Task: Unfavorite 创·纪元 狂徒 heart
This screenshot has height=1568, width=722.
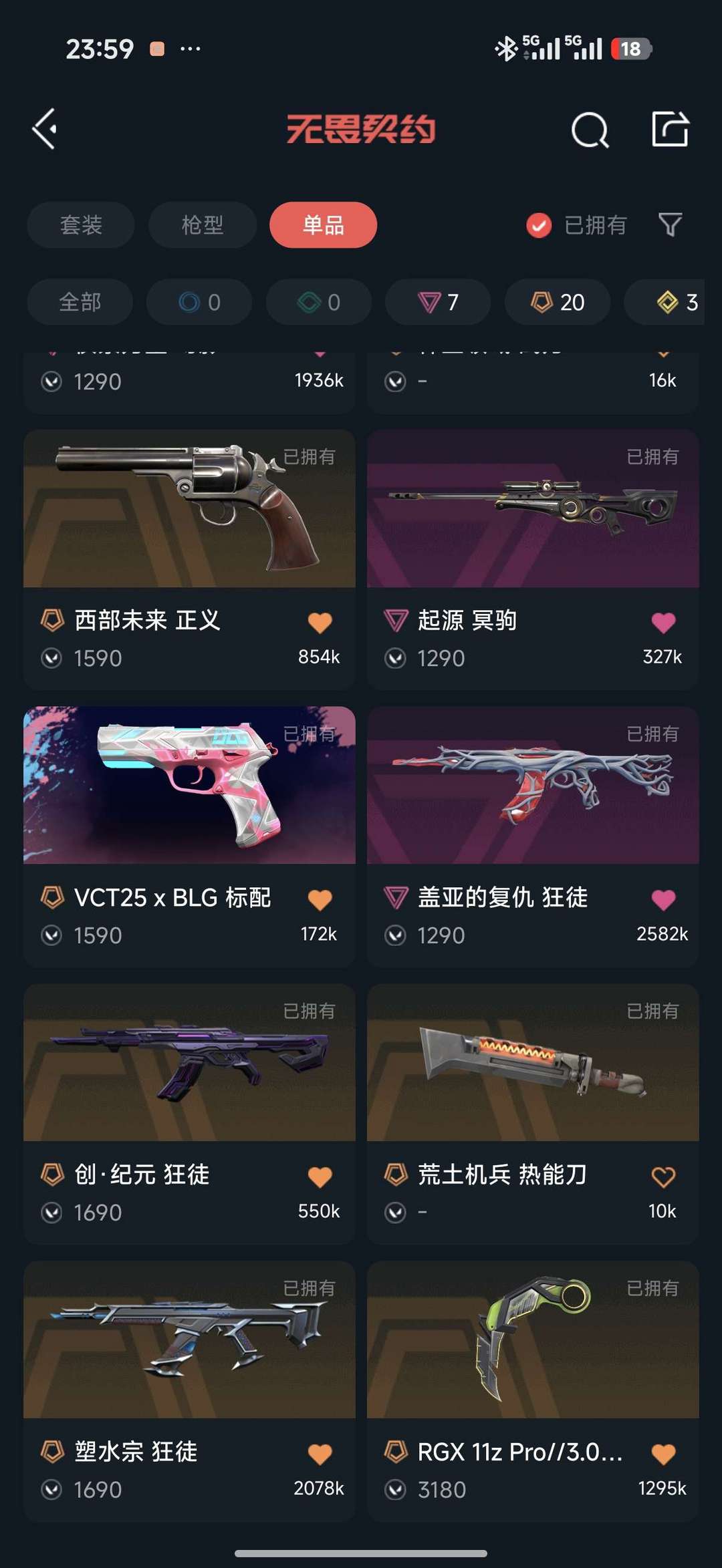Action: pyautogui.click(x=320, y=1174)
